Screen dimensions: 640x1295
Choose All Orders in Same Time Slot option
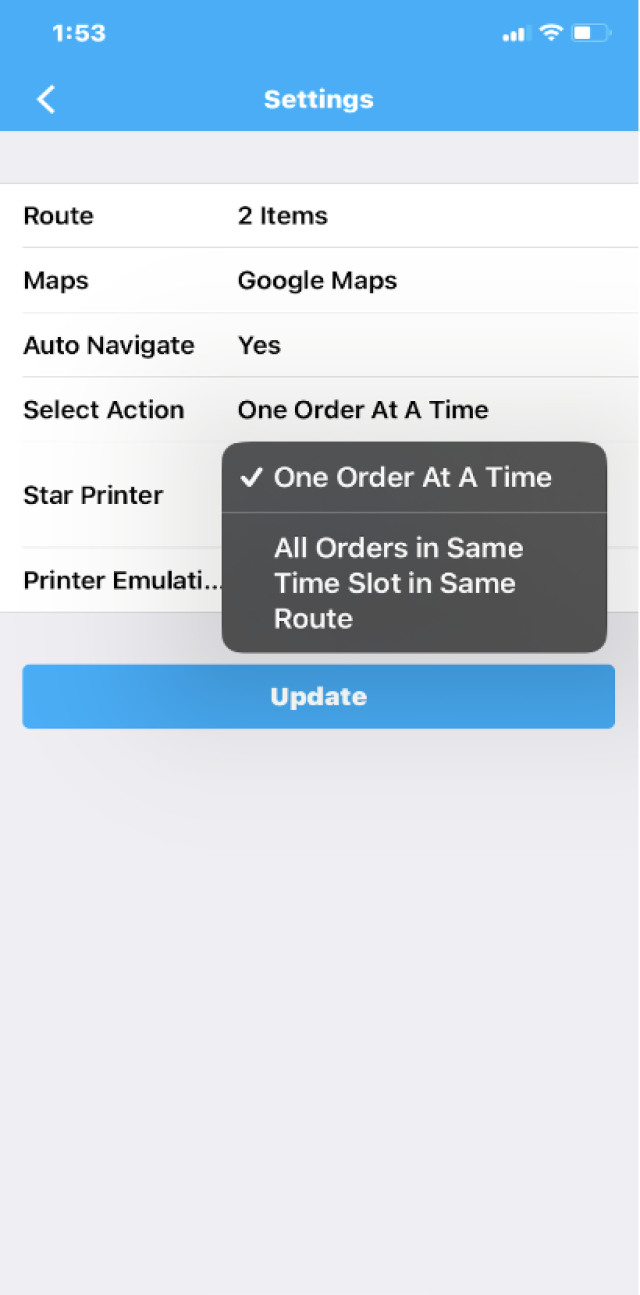tap(414, 583)
